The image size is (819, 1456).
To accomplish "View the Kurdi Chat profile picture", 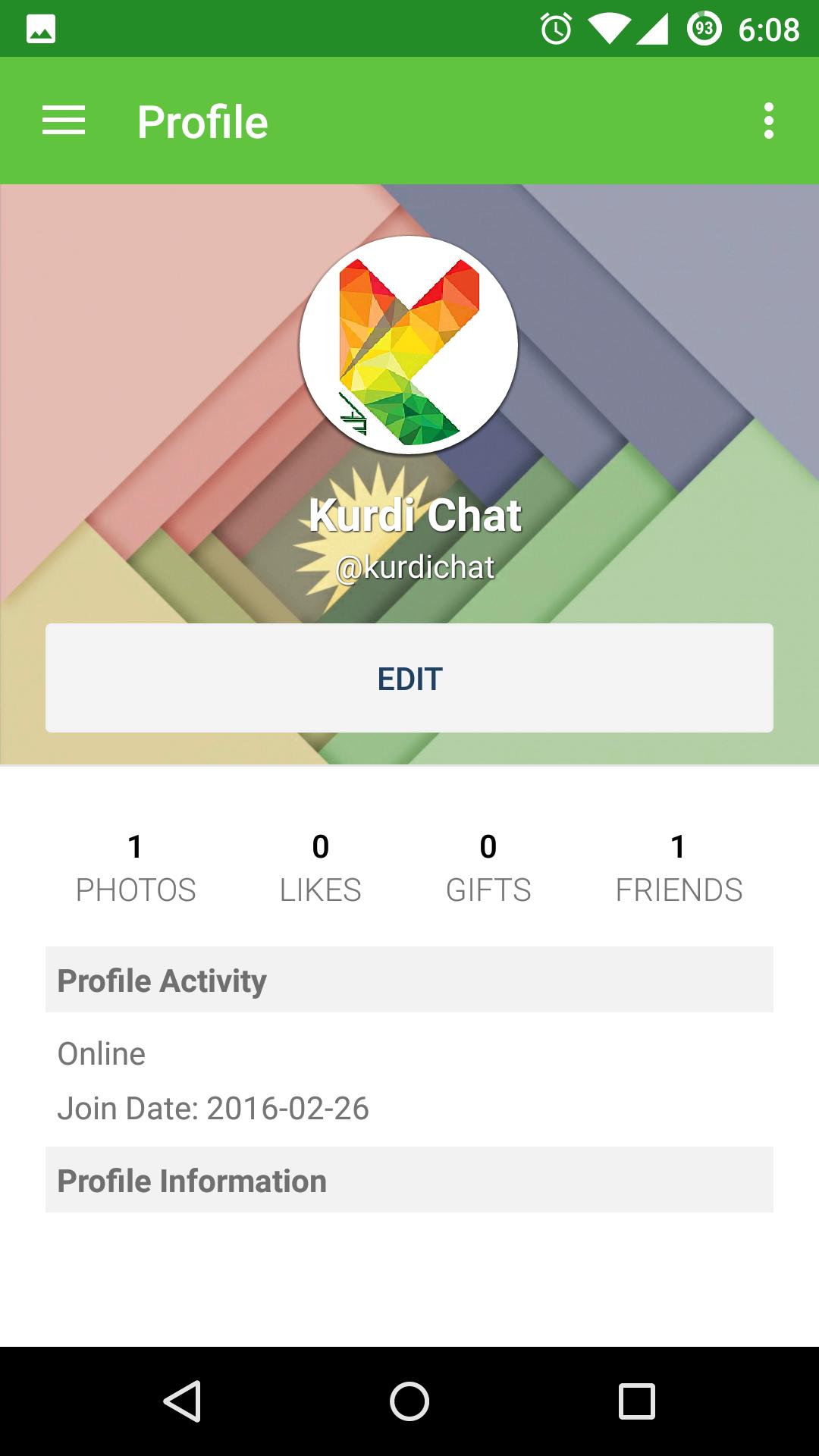I will click(x=409, y=346).
